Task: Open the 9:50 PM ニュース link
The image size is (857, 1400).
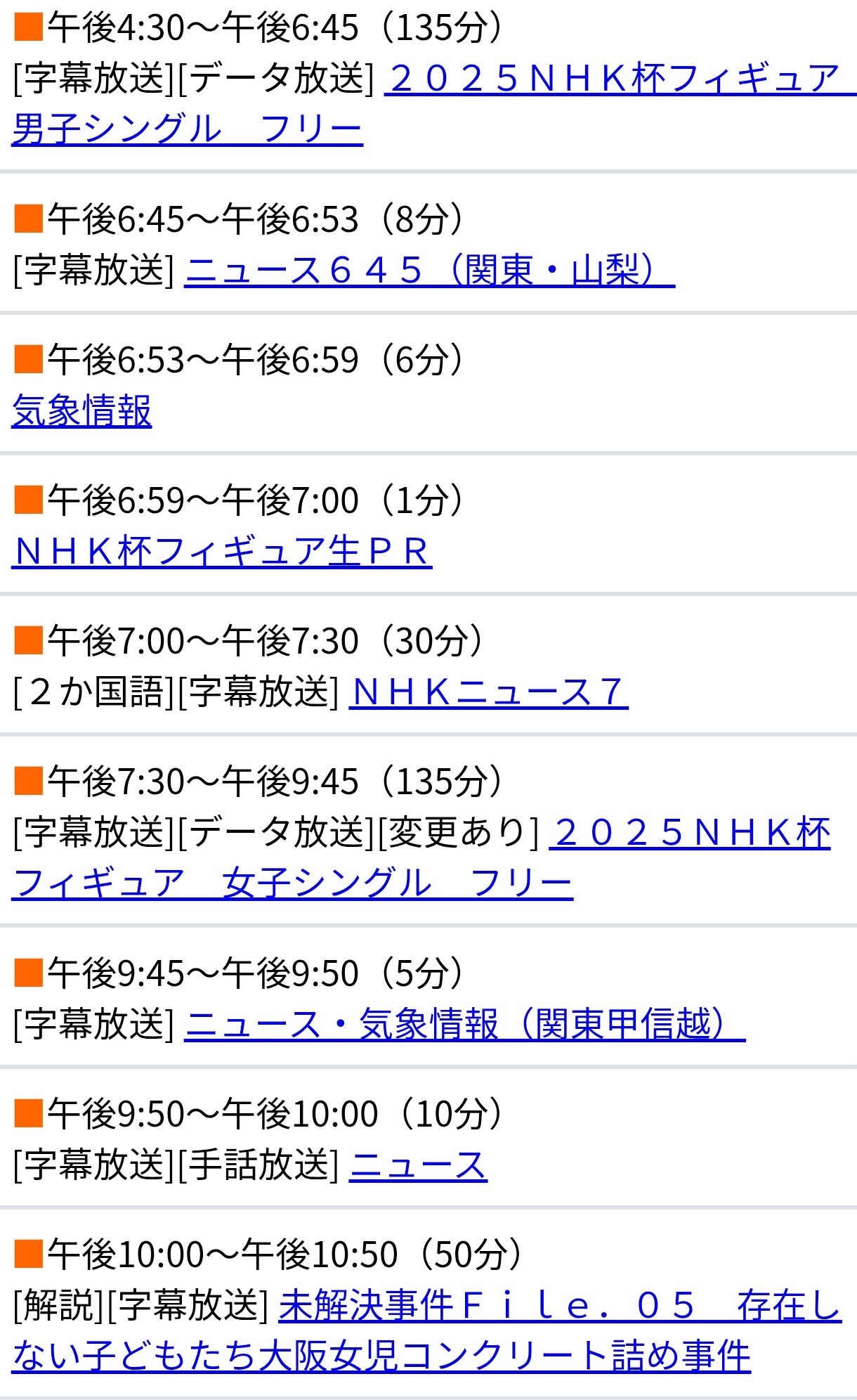Action: click(418, 1165)
